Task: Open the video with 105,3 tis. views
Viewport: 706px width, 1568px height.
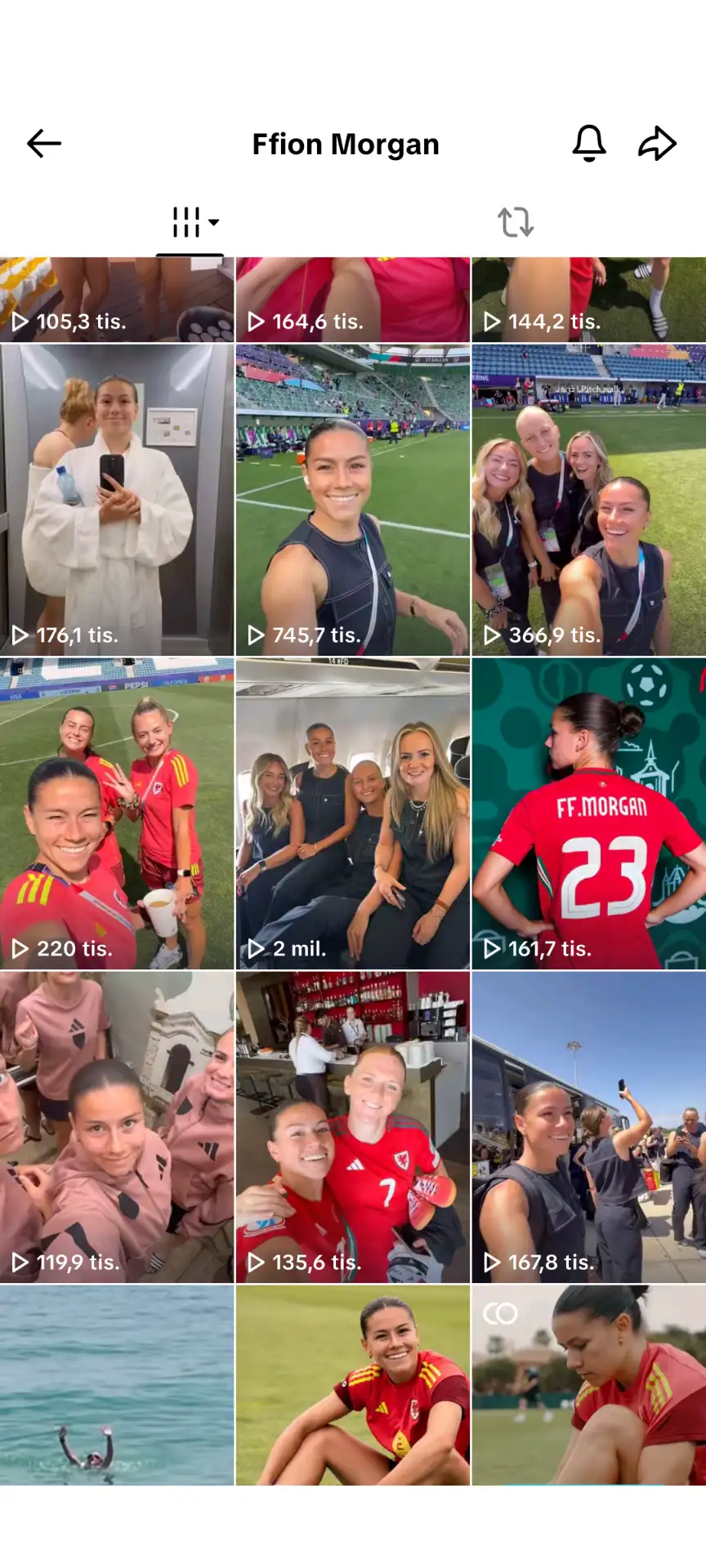Action: click(117, 300)
